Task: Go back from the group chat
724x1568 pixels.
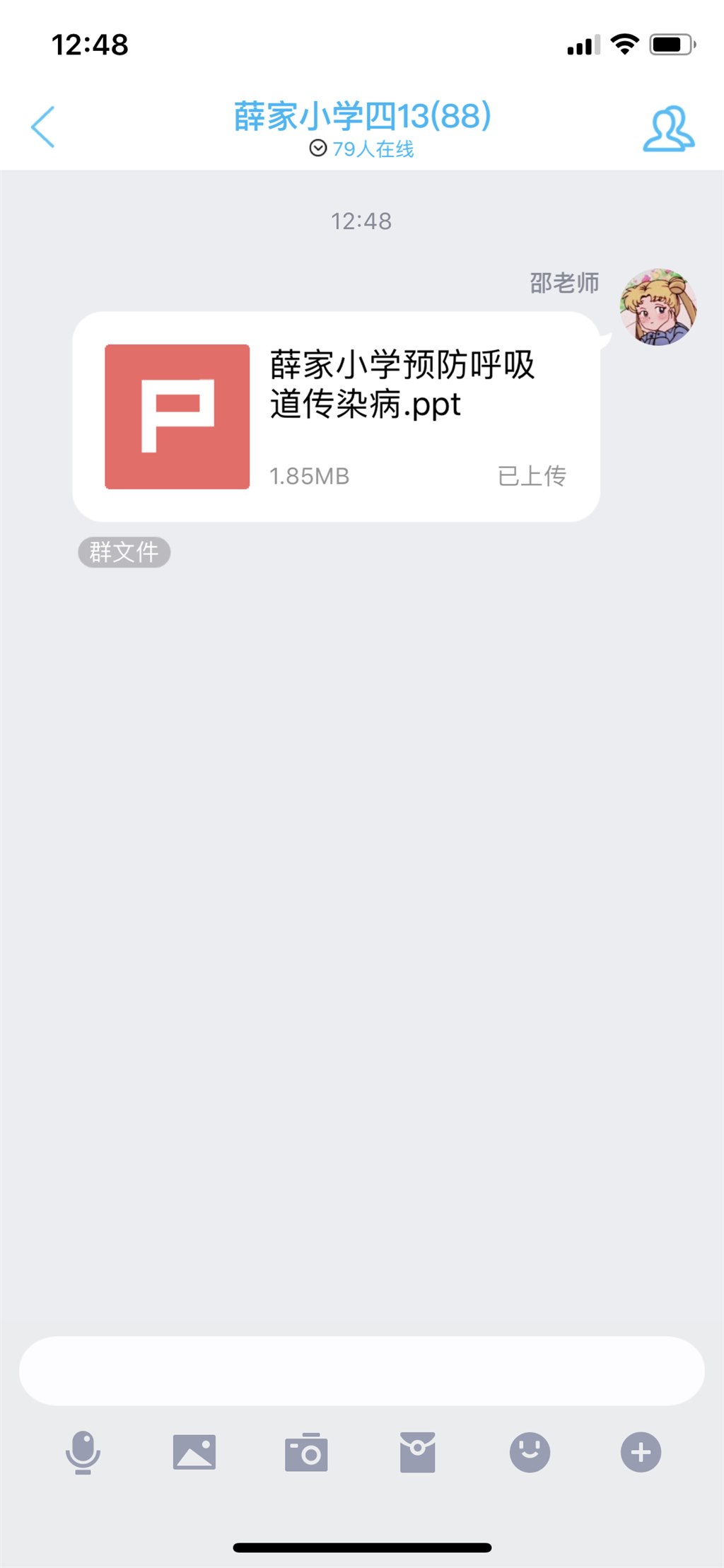Action: click(x=43, y=127)
